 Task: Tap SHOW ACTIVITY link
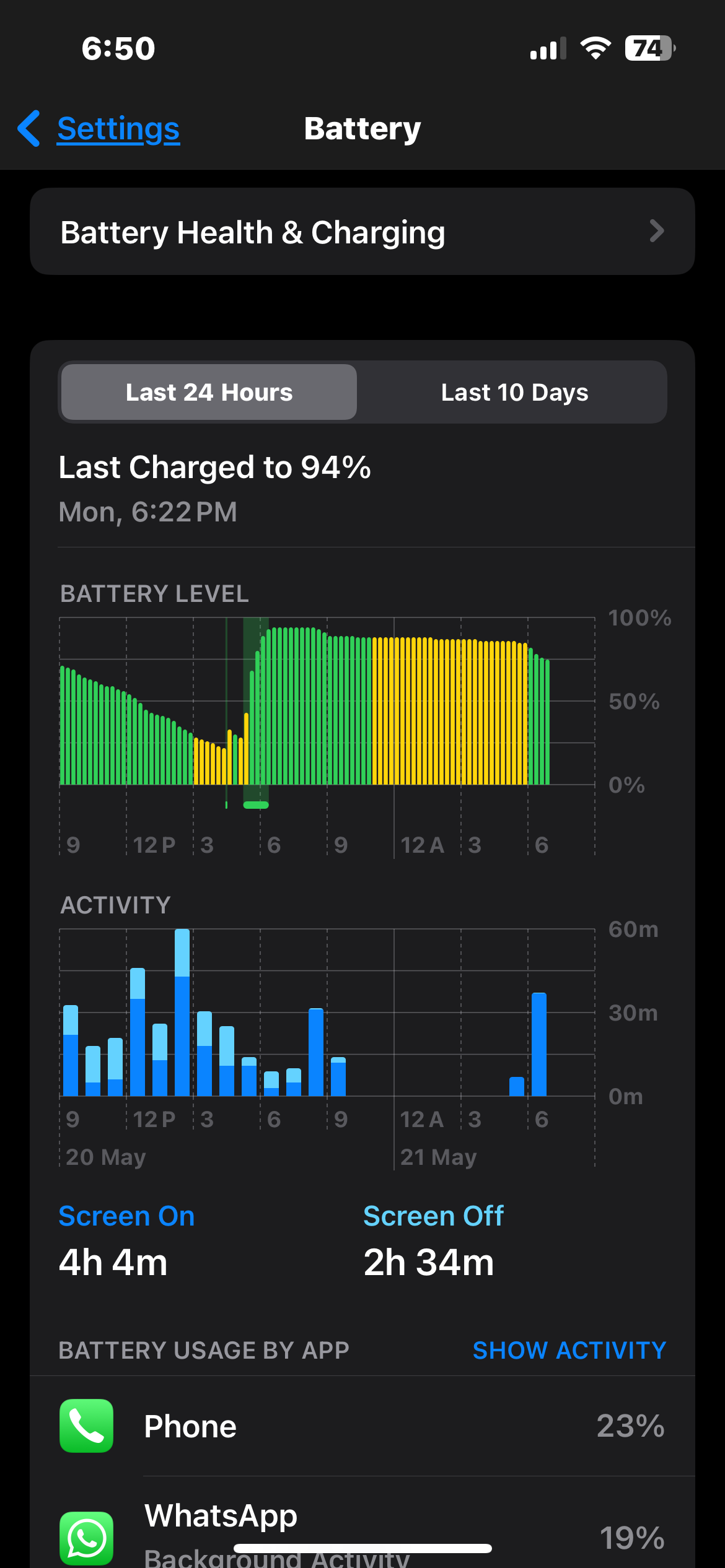pos(569,1350)
